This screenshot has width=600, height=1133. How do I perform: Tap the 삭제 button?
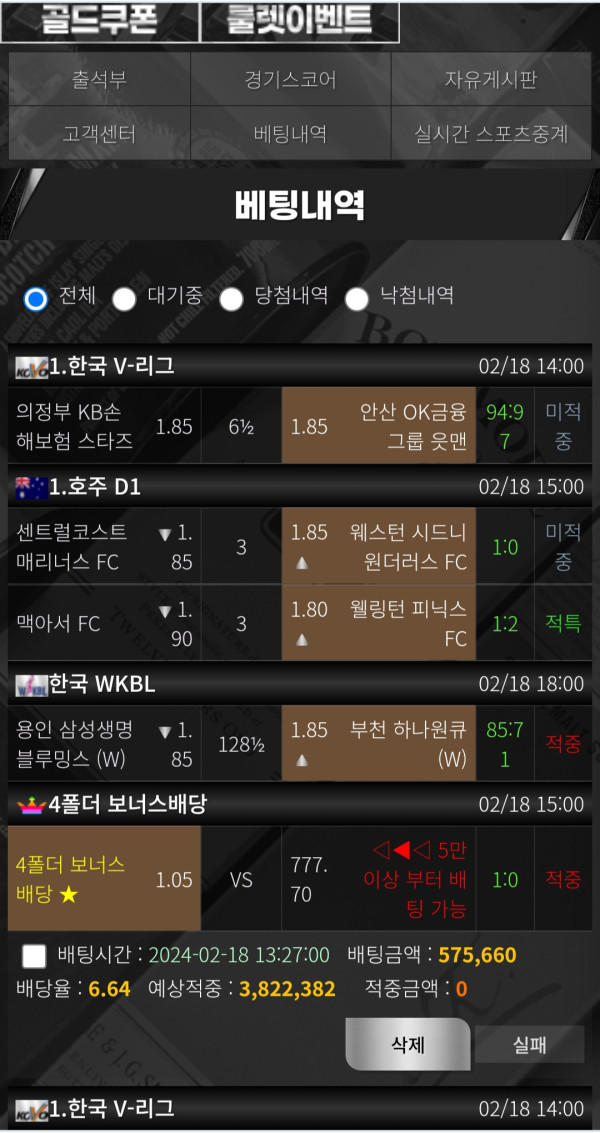(407, 1044)
